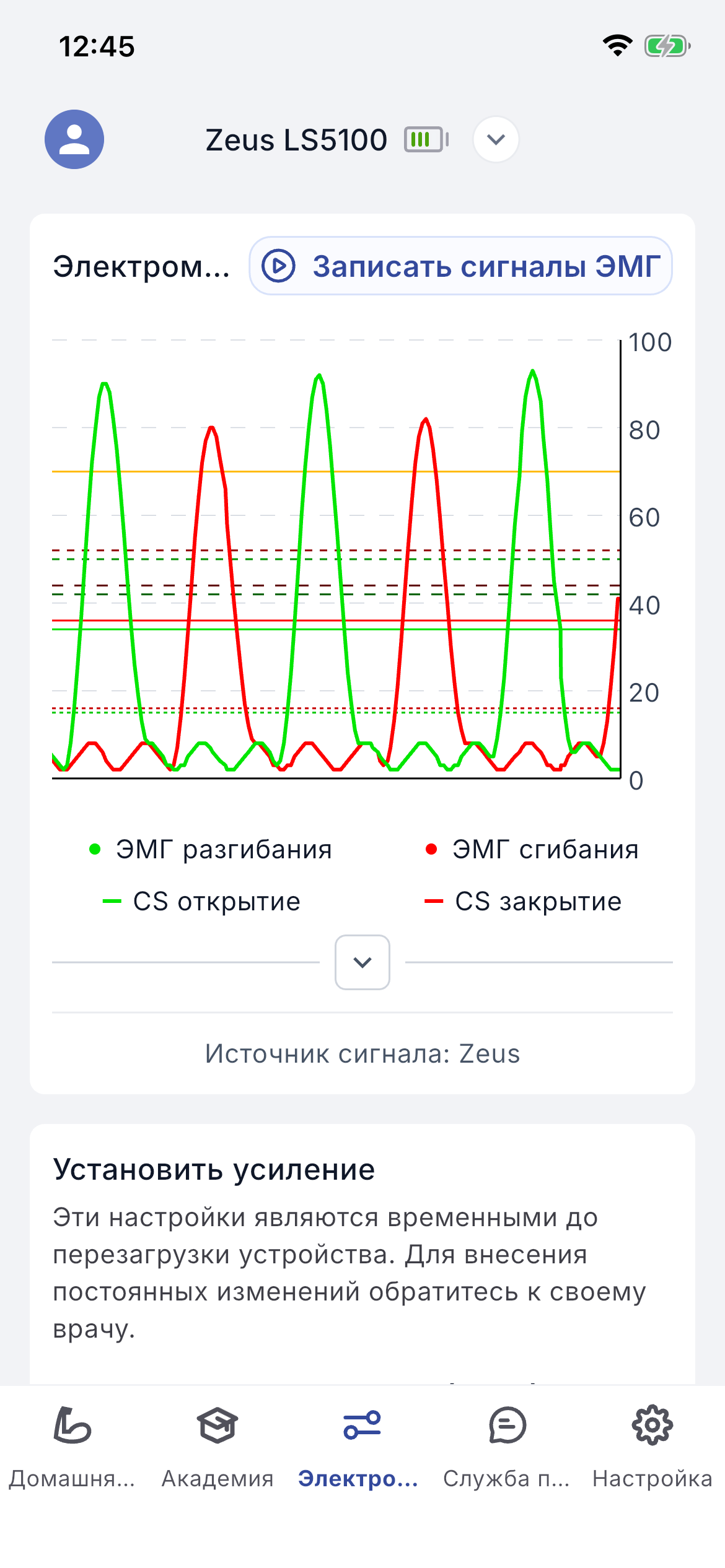
Task: Toggle the CS закрытие legend item
Action: tap(523, 902)
